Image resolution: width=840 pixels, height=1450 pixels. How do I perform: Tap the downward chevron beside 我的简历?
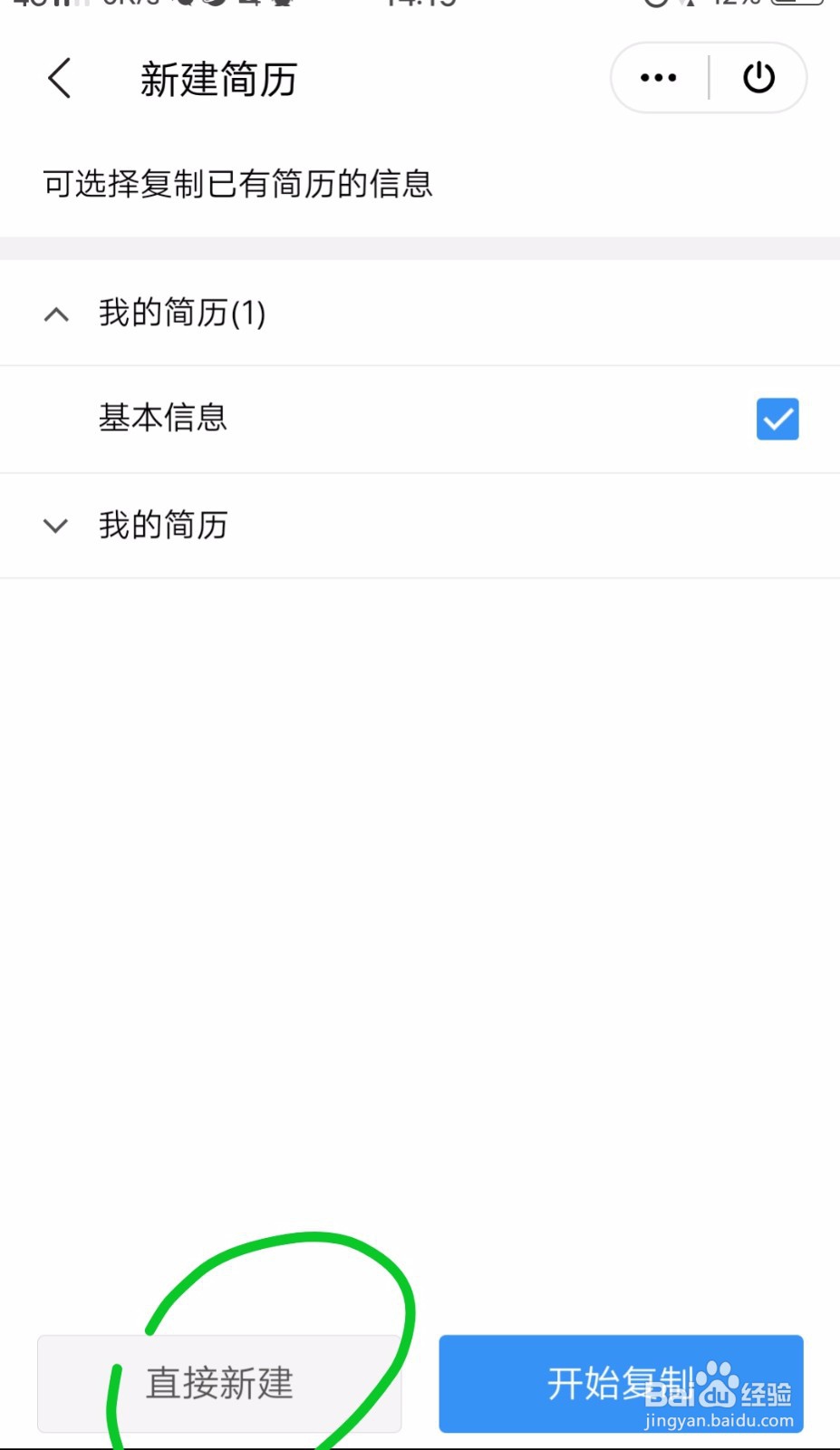click(55, 526)
